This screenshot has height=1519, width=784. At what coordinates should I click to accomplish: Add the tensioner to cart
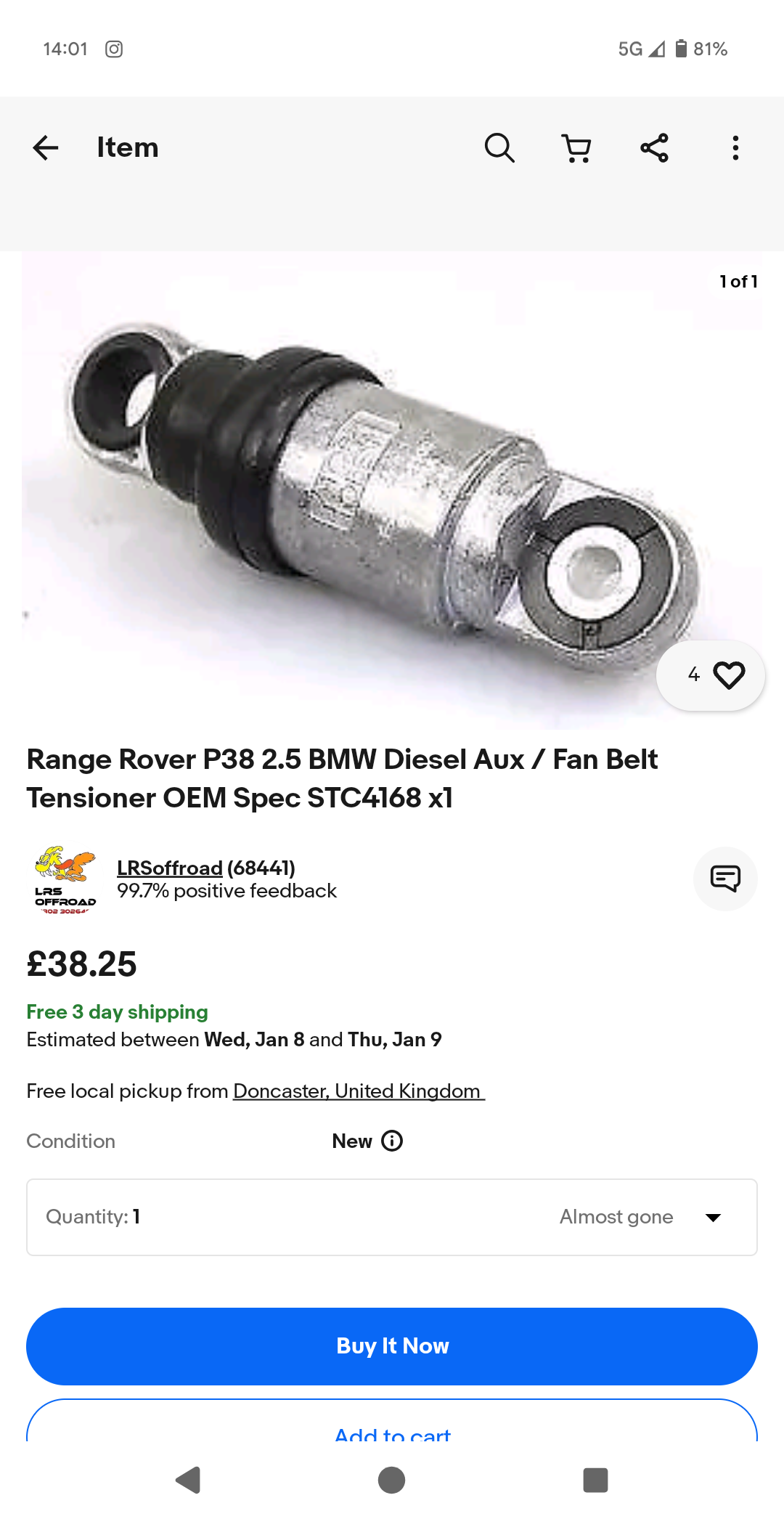coord(392,1422)
